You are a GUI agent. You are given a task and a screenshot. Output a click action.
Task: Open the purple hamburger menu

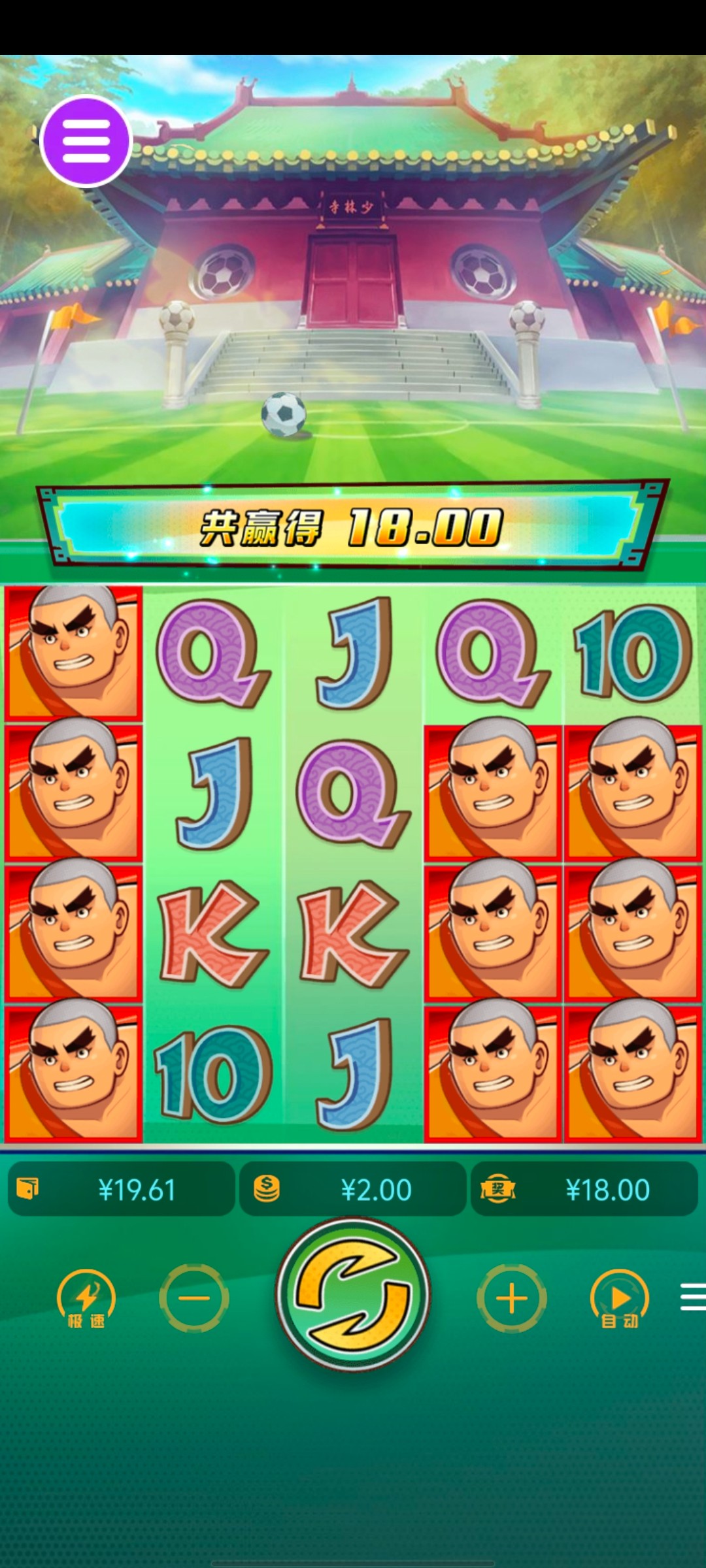86,141
